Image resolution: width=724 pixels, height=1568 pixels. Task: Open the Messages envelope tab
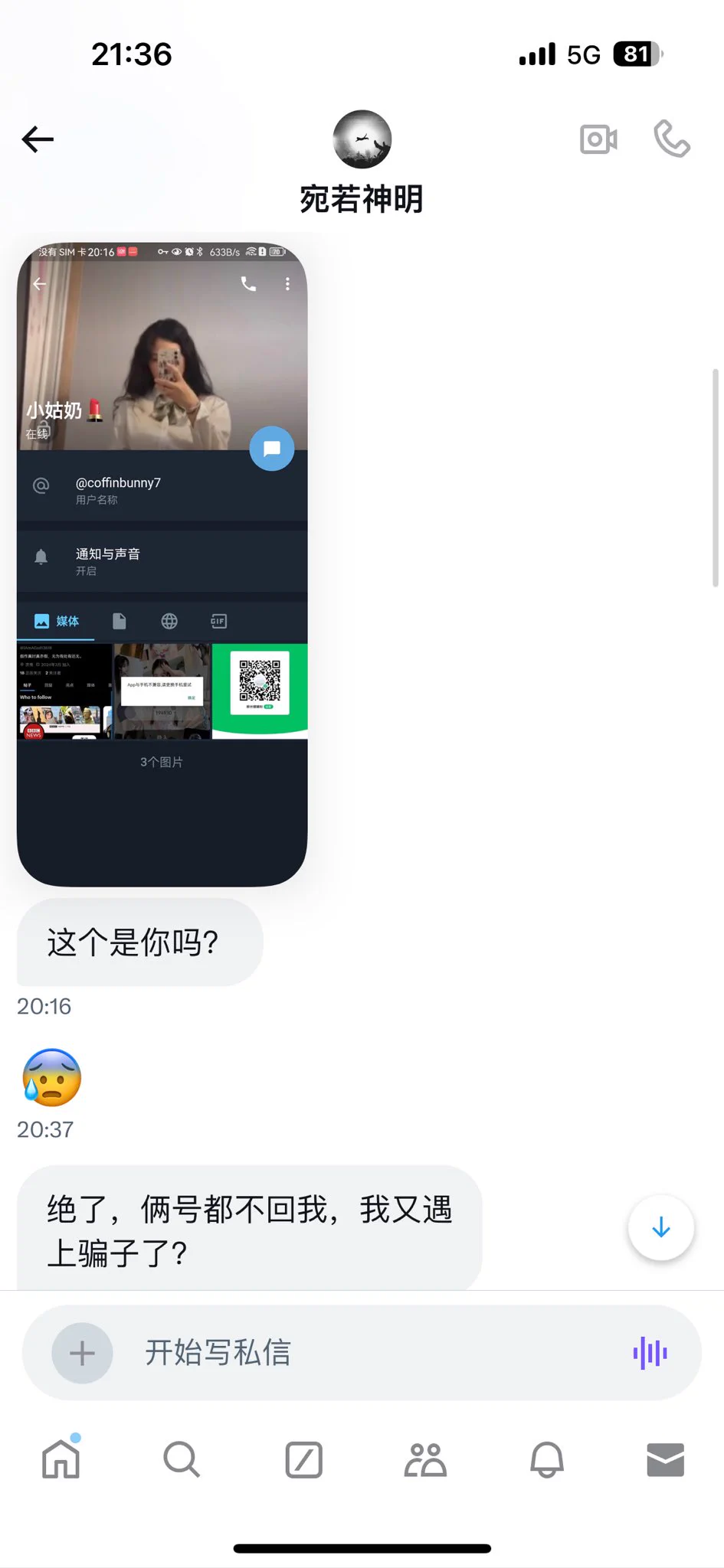click(665, 1459)
